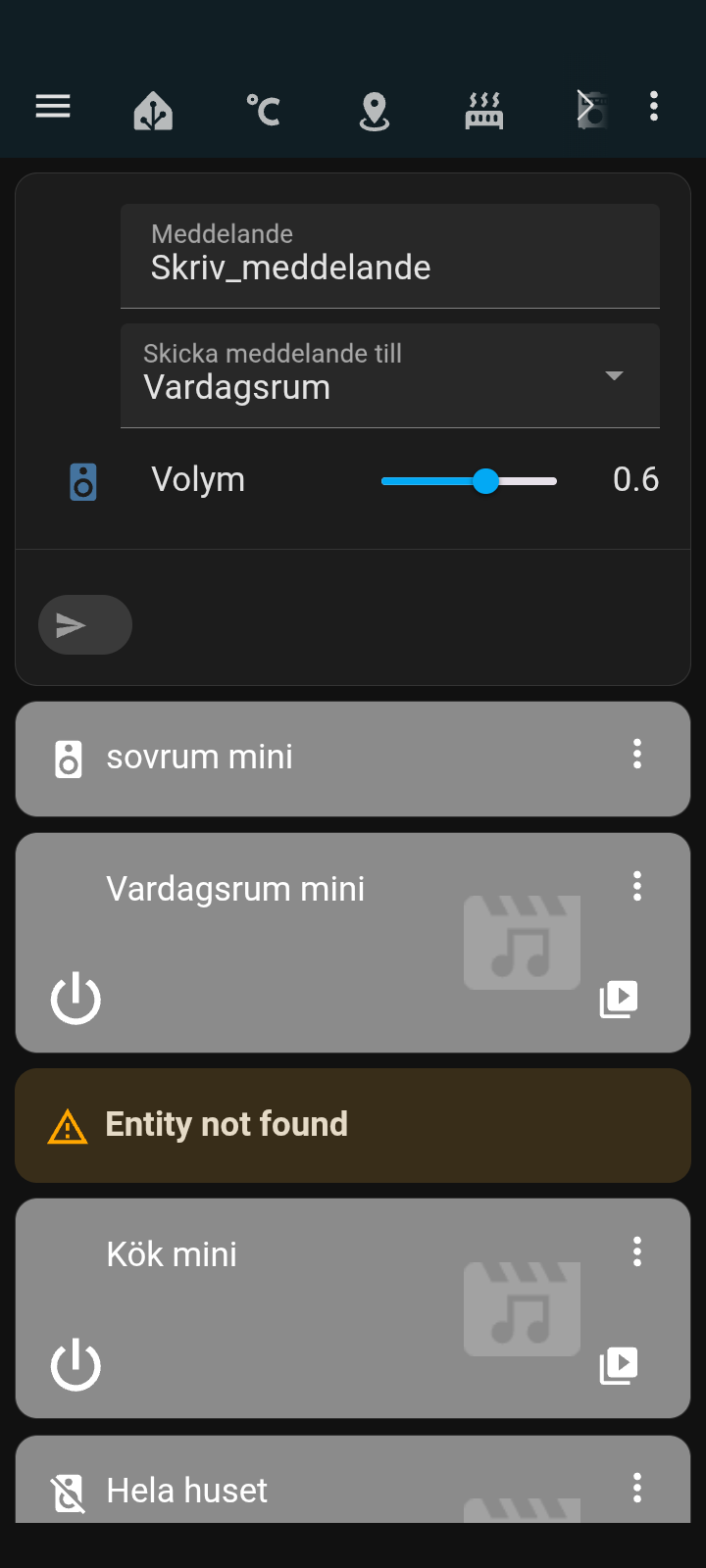The width and height of the screenshot is (706, 1568).
Task: Open sovrum mini options menu
Action: 637,754
